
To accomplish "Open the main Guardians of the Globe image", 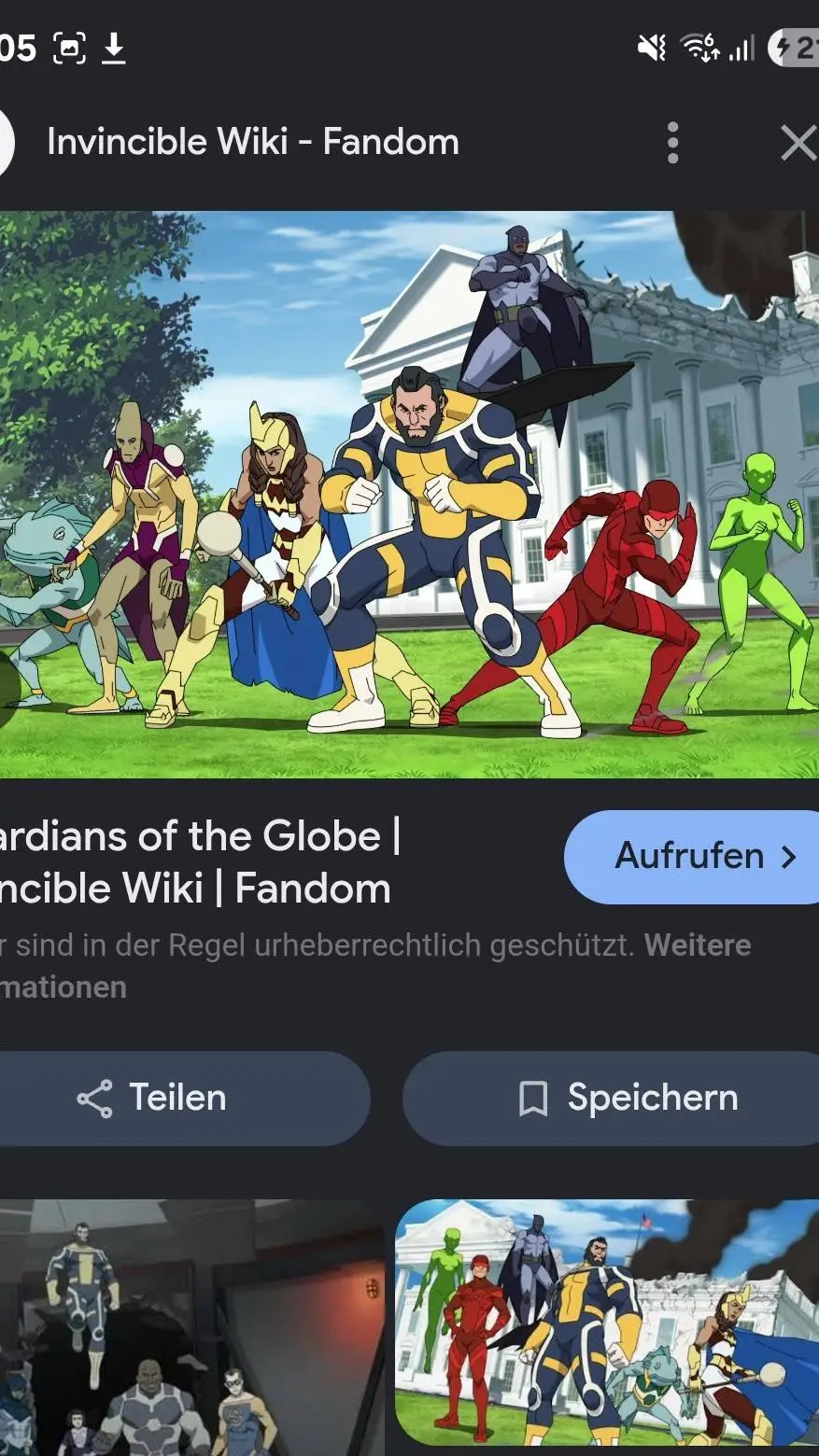I will [x=409, y=495].
